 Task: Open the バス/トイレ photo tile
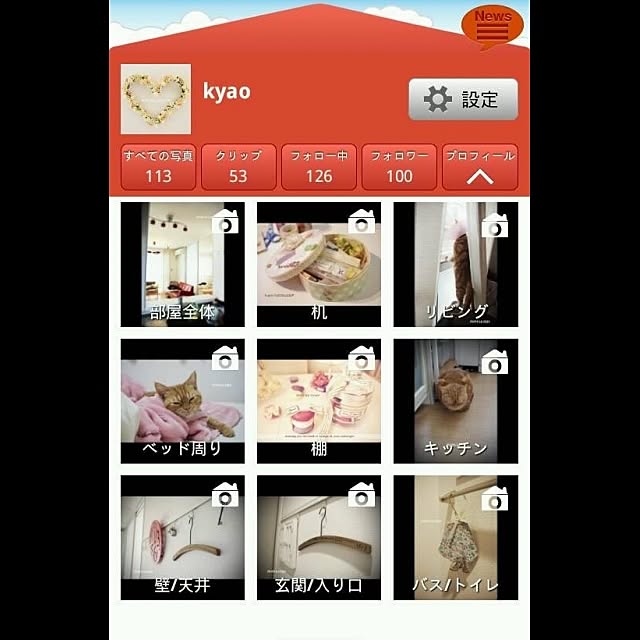(x=456, y=537)
